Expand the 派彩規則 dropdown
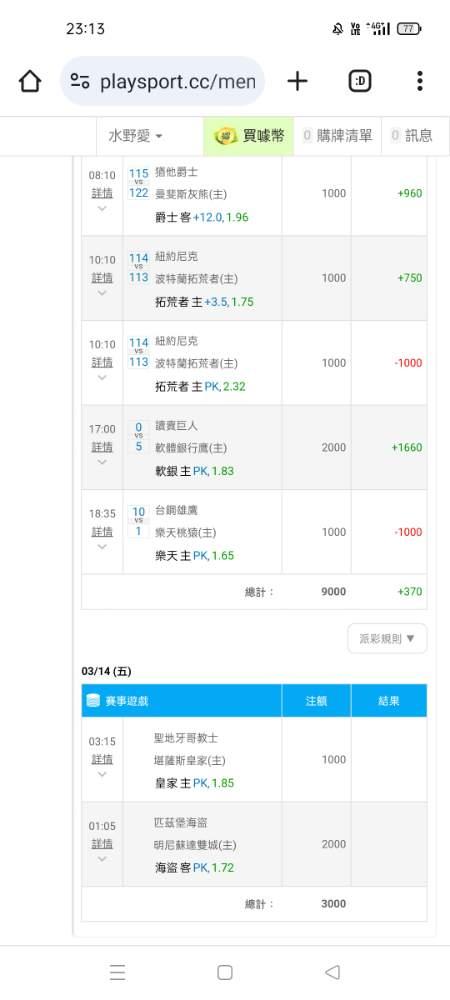The height and width of the screenshot is (1000, 450). point(387,638)
